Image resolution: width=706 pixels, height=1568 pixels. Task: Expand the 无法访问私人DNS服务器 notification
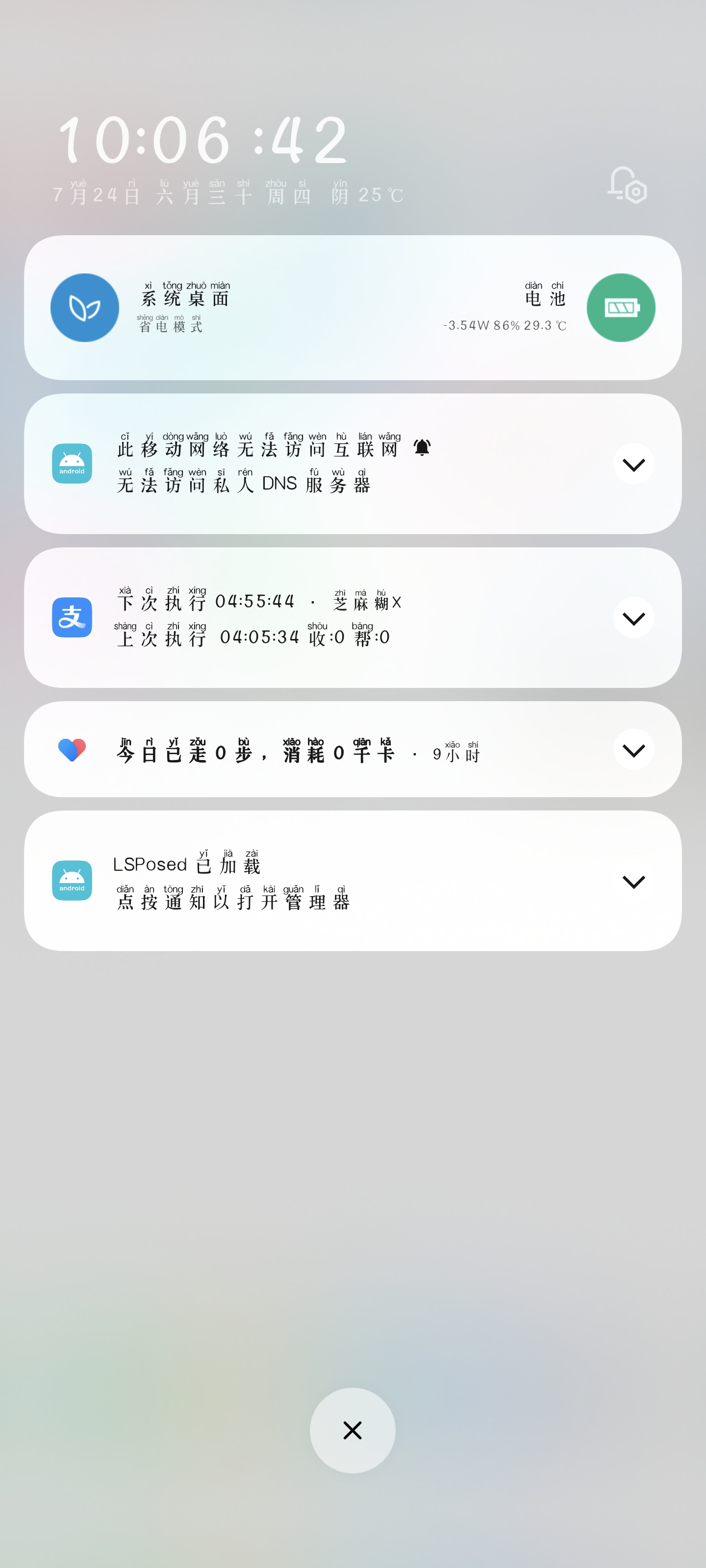[x=633, y=464]
